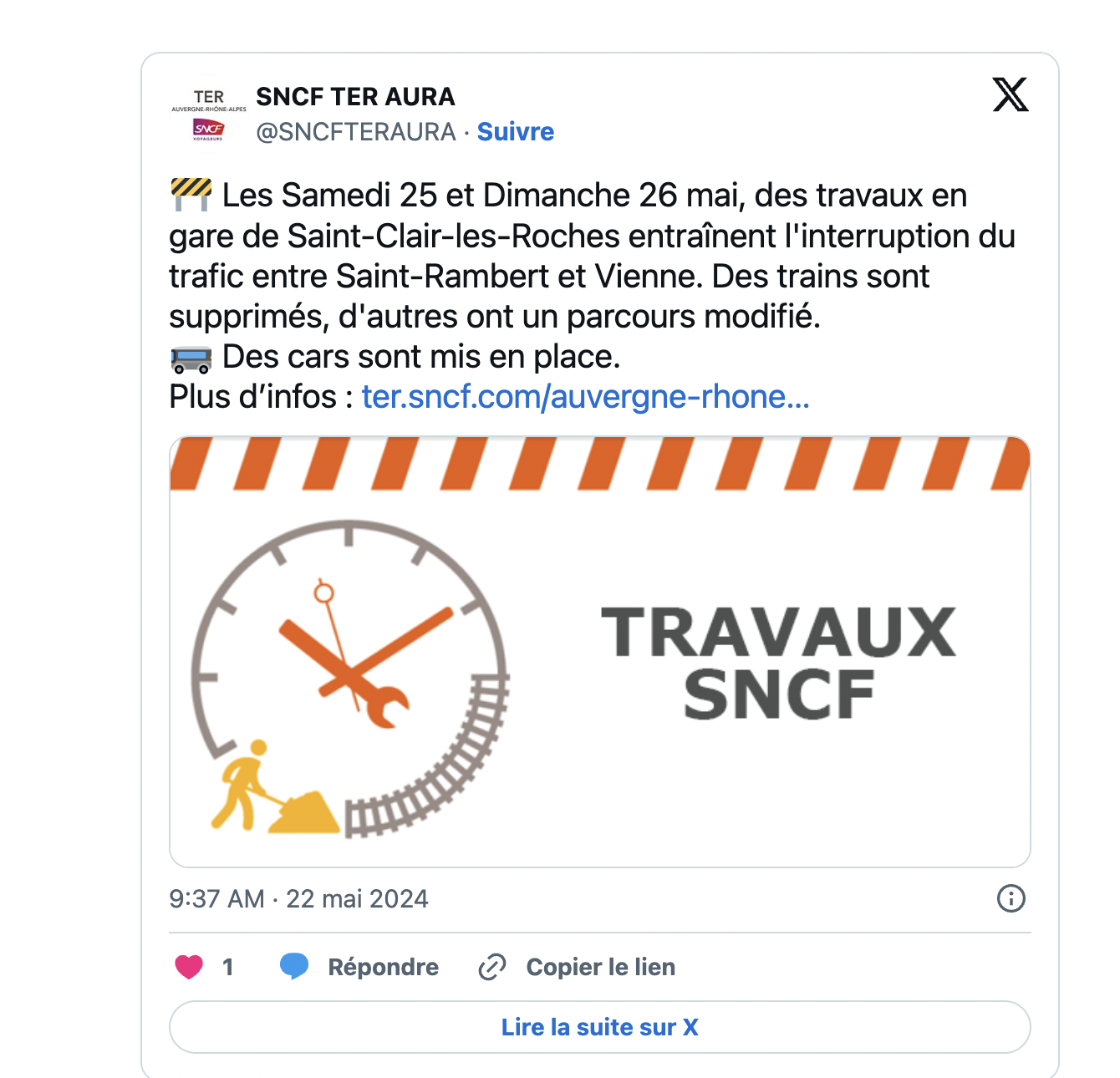The image size is (1120, 1078).
Task: Tap Répondre to reply
Action: click(x=360, y=967)
